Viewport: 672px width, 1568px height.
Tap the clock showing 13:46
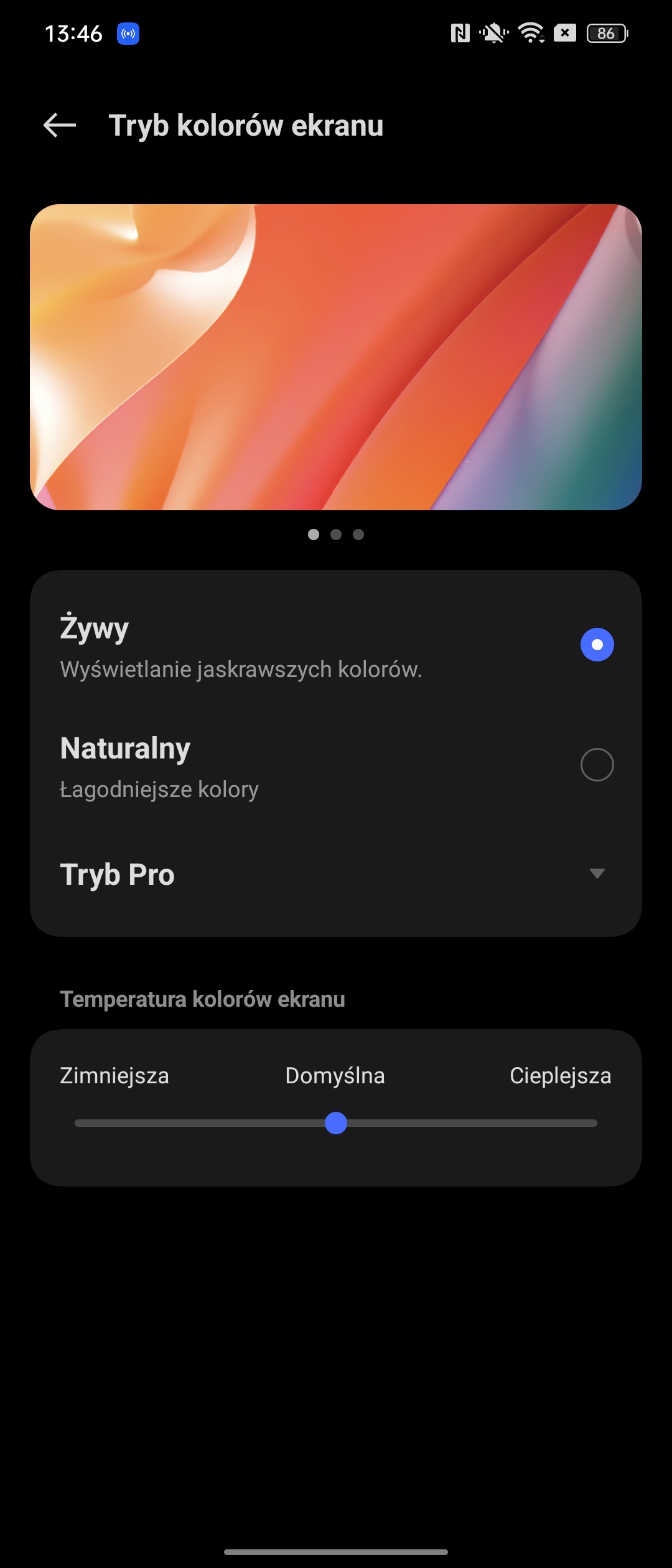pyautogui.click(x=75, y=34)
